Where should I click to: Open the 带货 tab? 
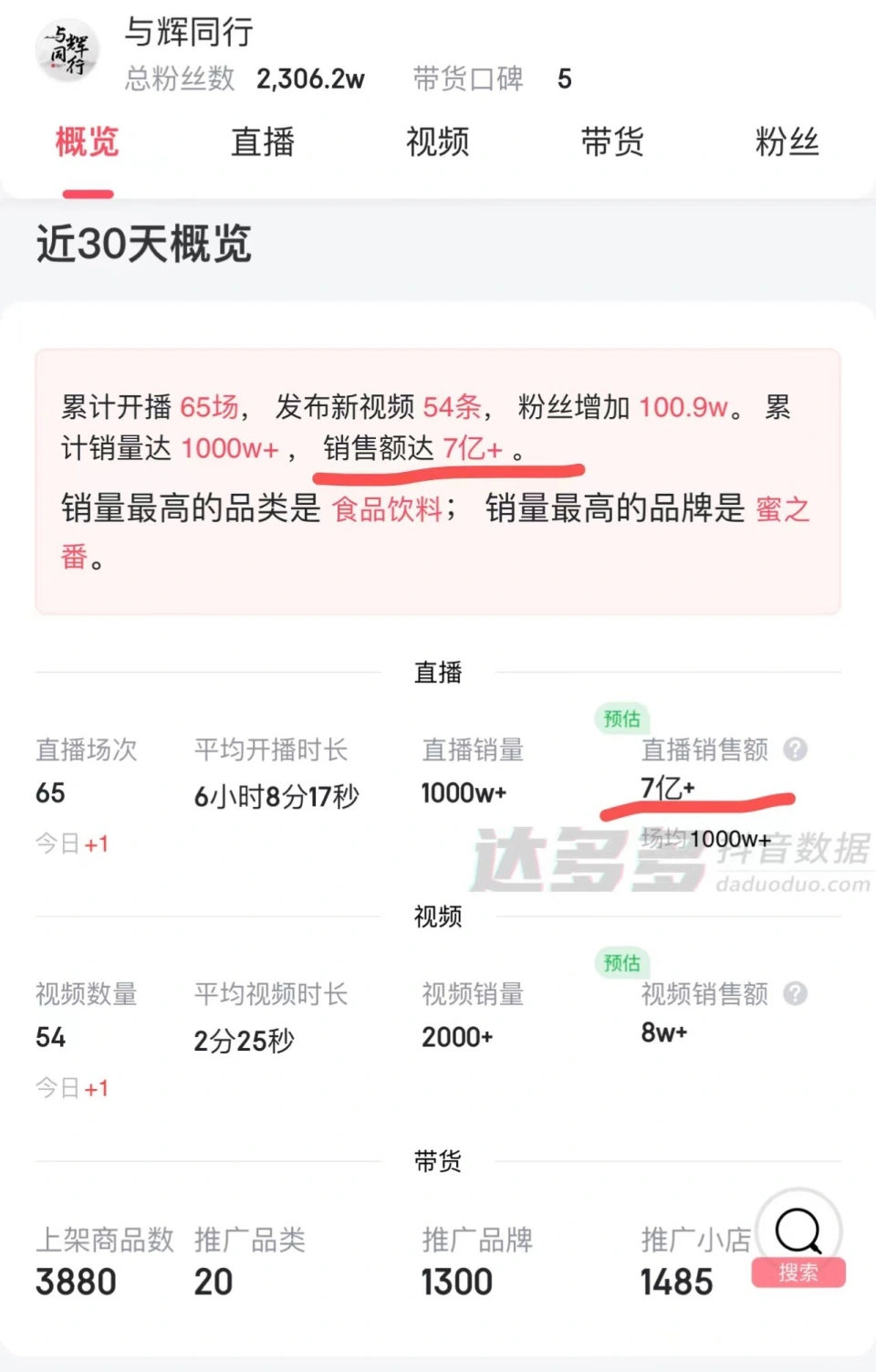click(612, 142)
